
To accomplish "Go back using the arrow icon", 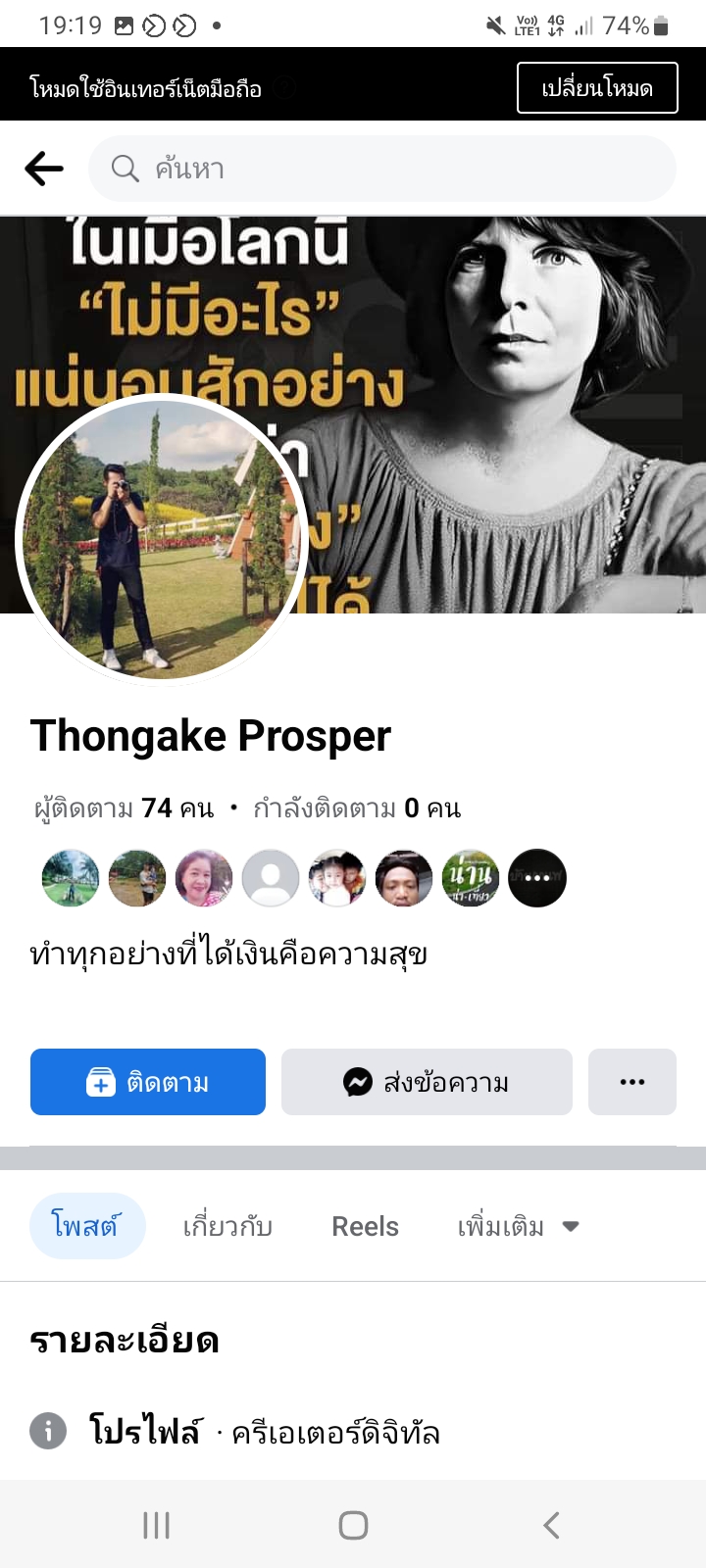I will coord(44,169).
